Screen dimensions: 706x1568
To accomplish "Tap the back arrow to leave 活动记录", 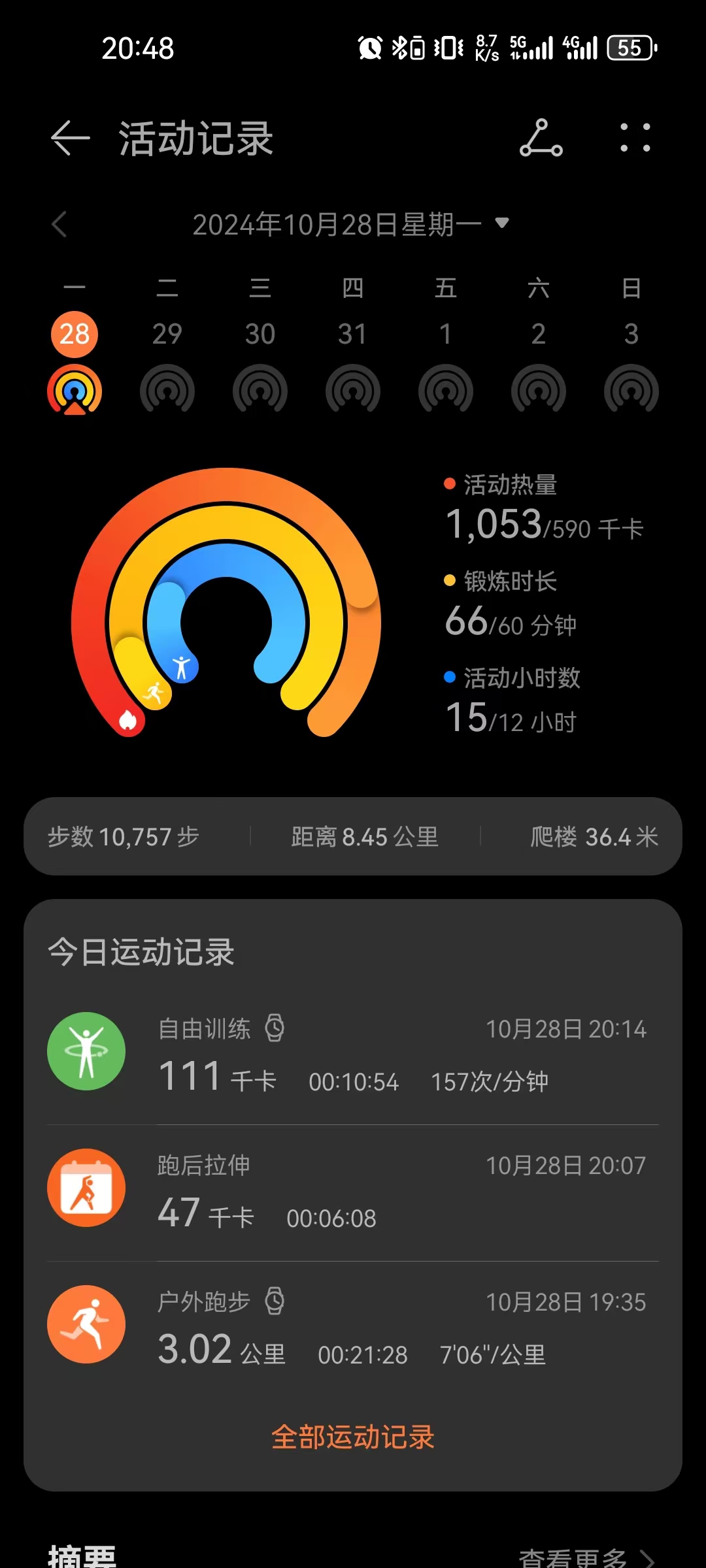I will pyautogui.click(x=69, y=139).
